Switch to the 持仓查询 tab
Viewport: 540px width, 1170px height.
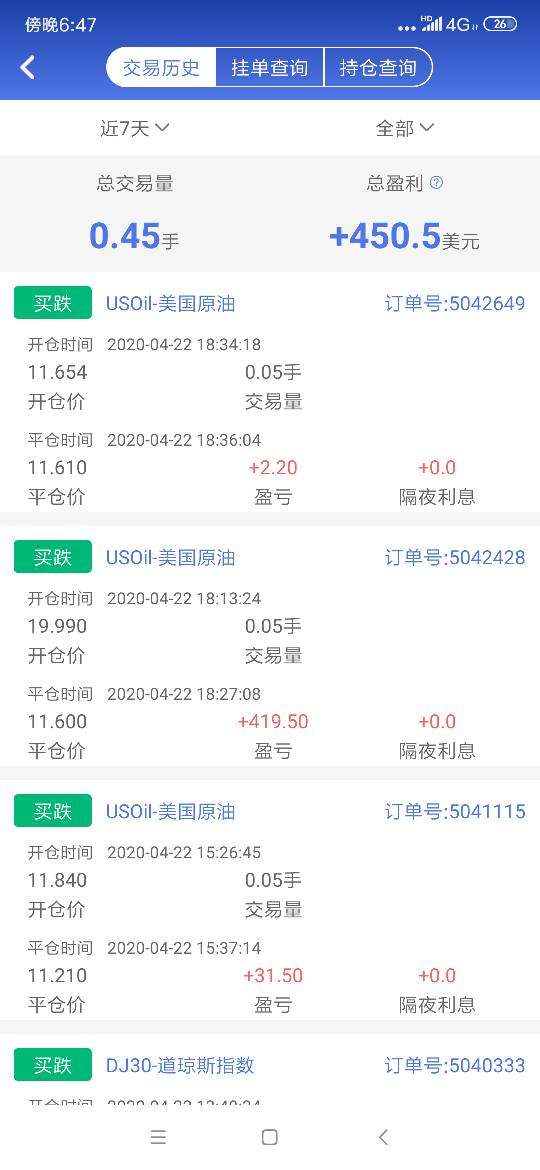[378, 68]
